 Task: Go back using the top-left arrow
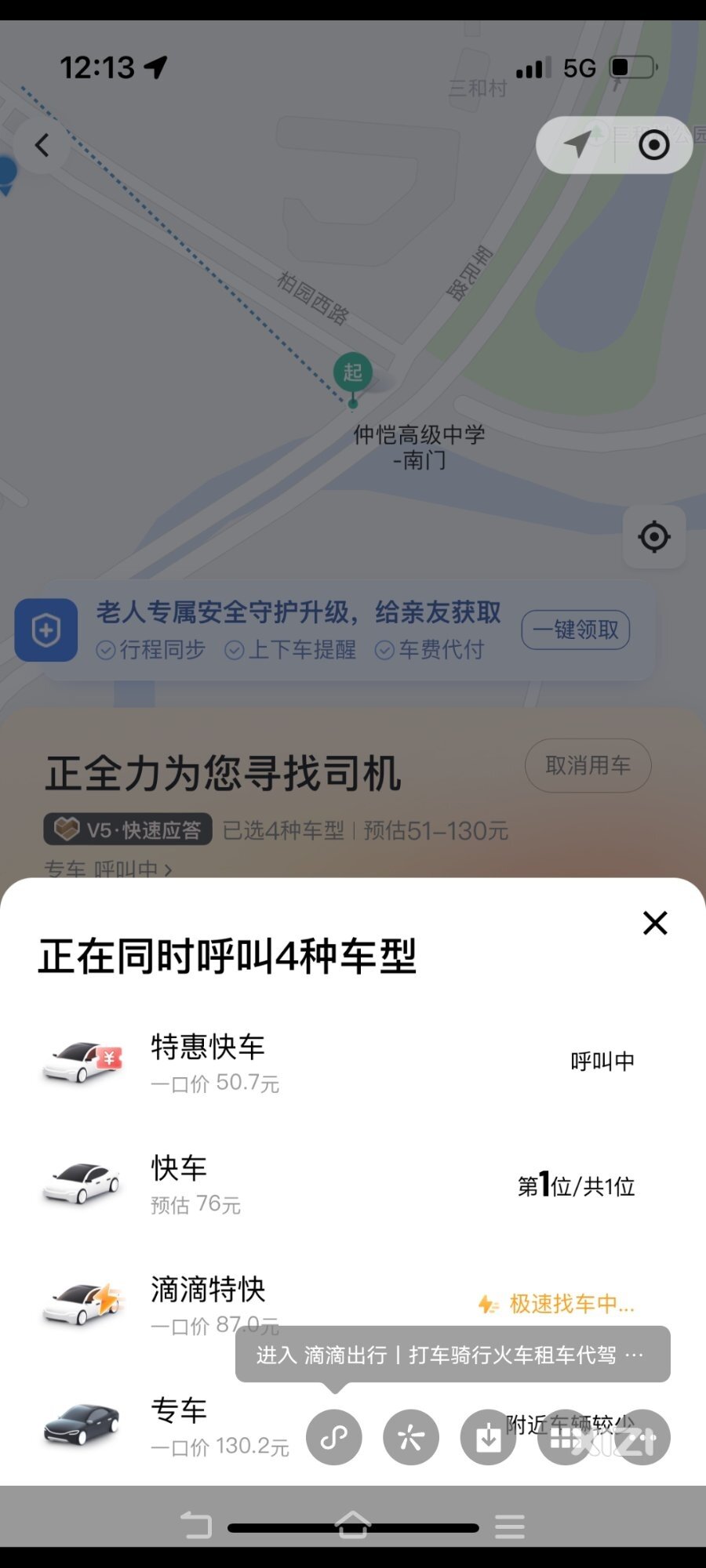coord(42,145)
